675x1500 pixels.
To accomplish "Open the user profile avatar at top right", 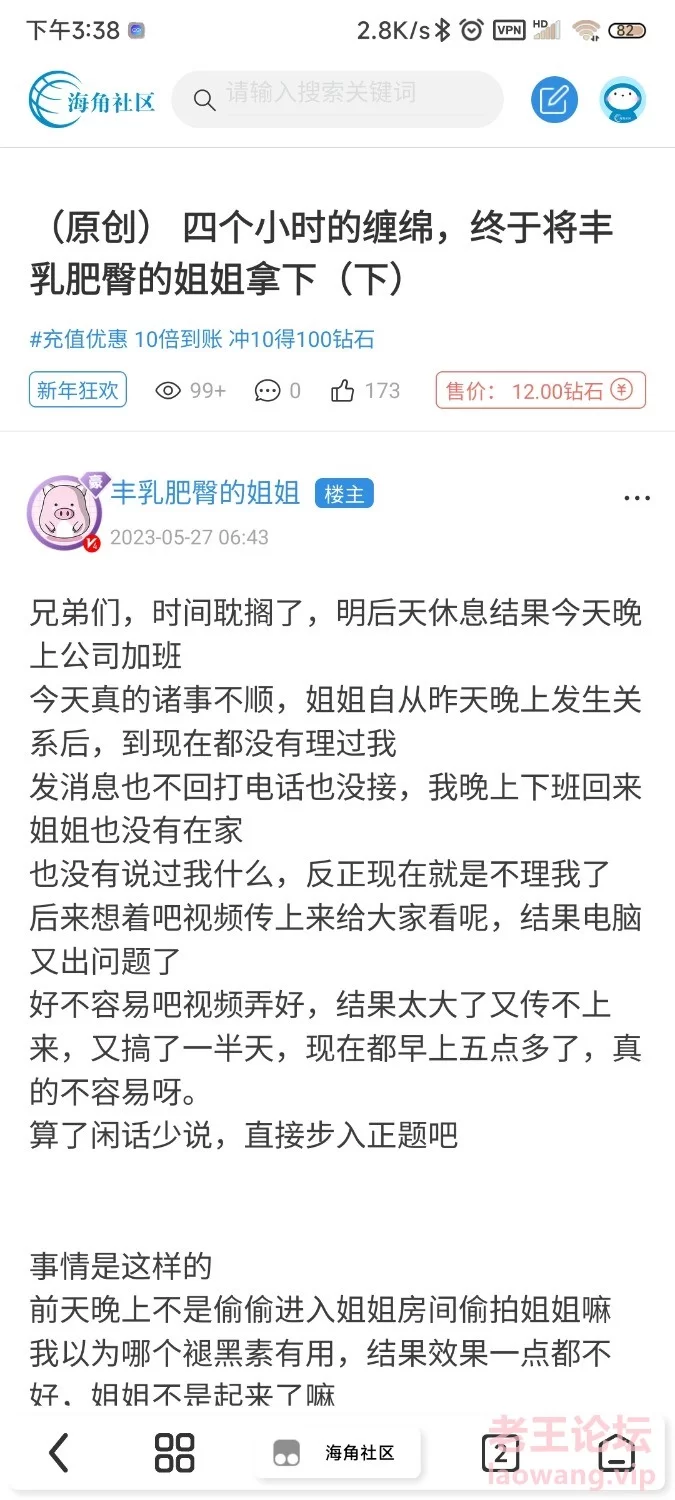I will pyautogui.click(x=622, y=99).
